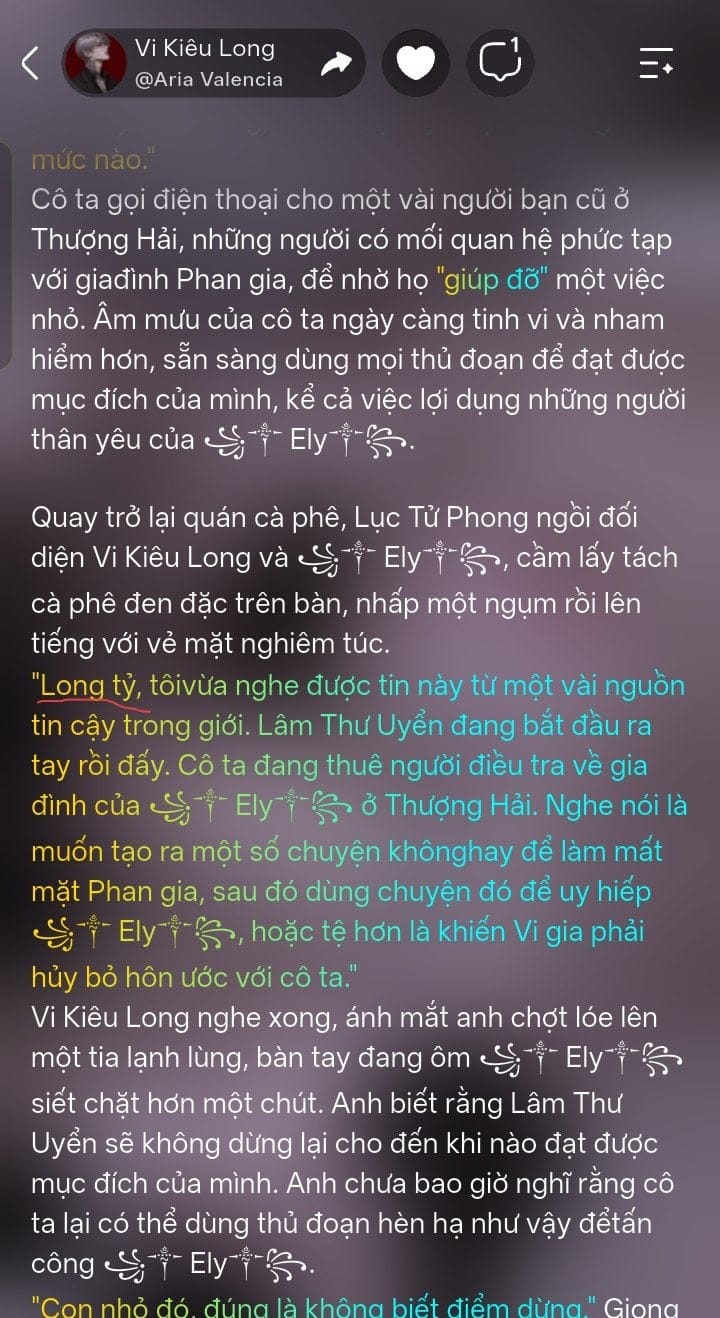
Task: Open the comments bubble icon
Action: coord(500,63)
